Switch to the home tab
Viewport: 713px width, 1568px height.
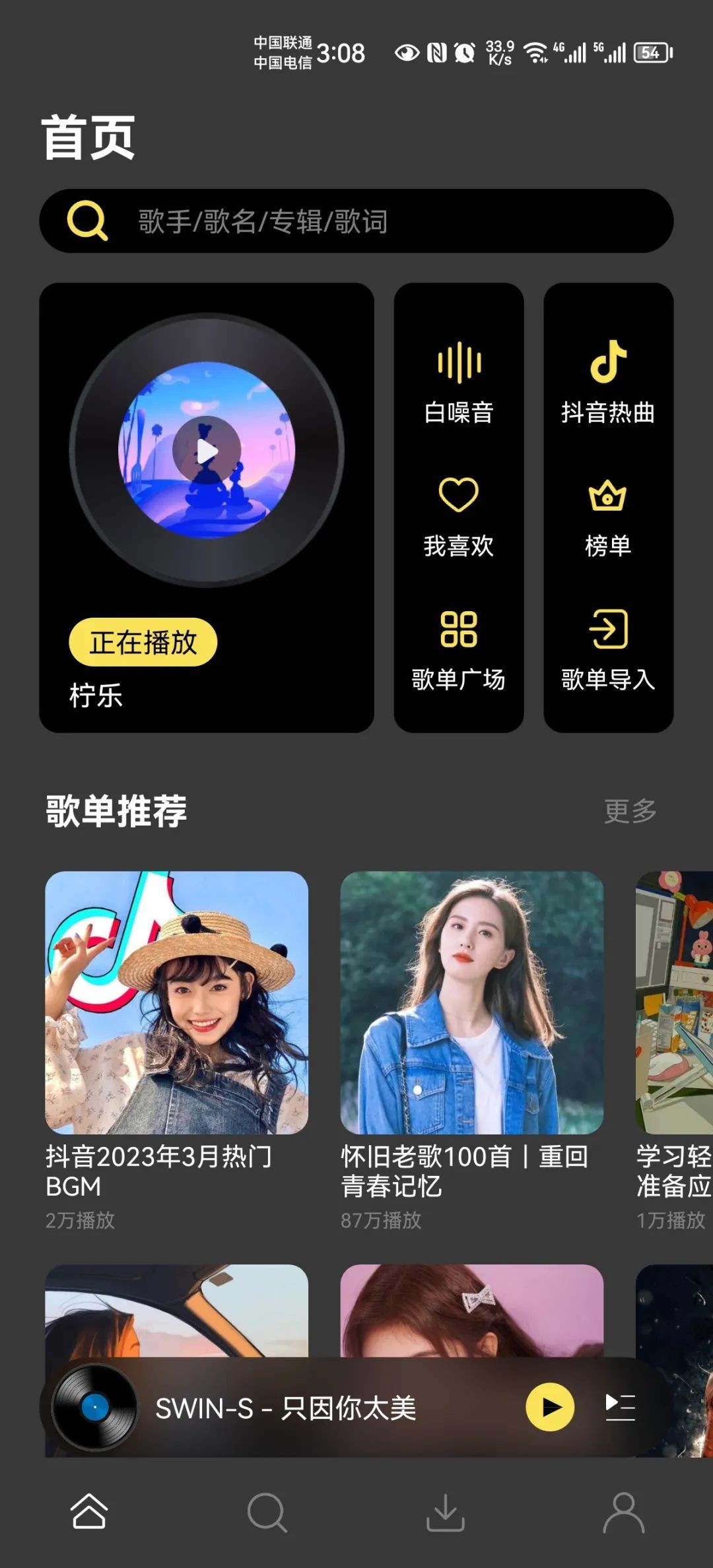tap(89, 1511)
